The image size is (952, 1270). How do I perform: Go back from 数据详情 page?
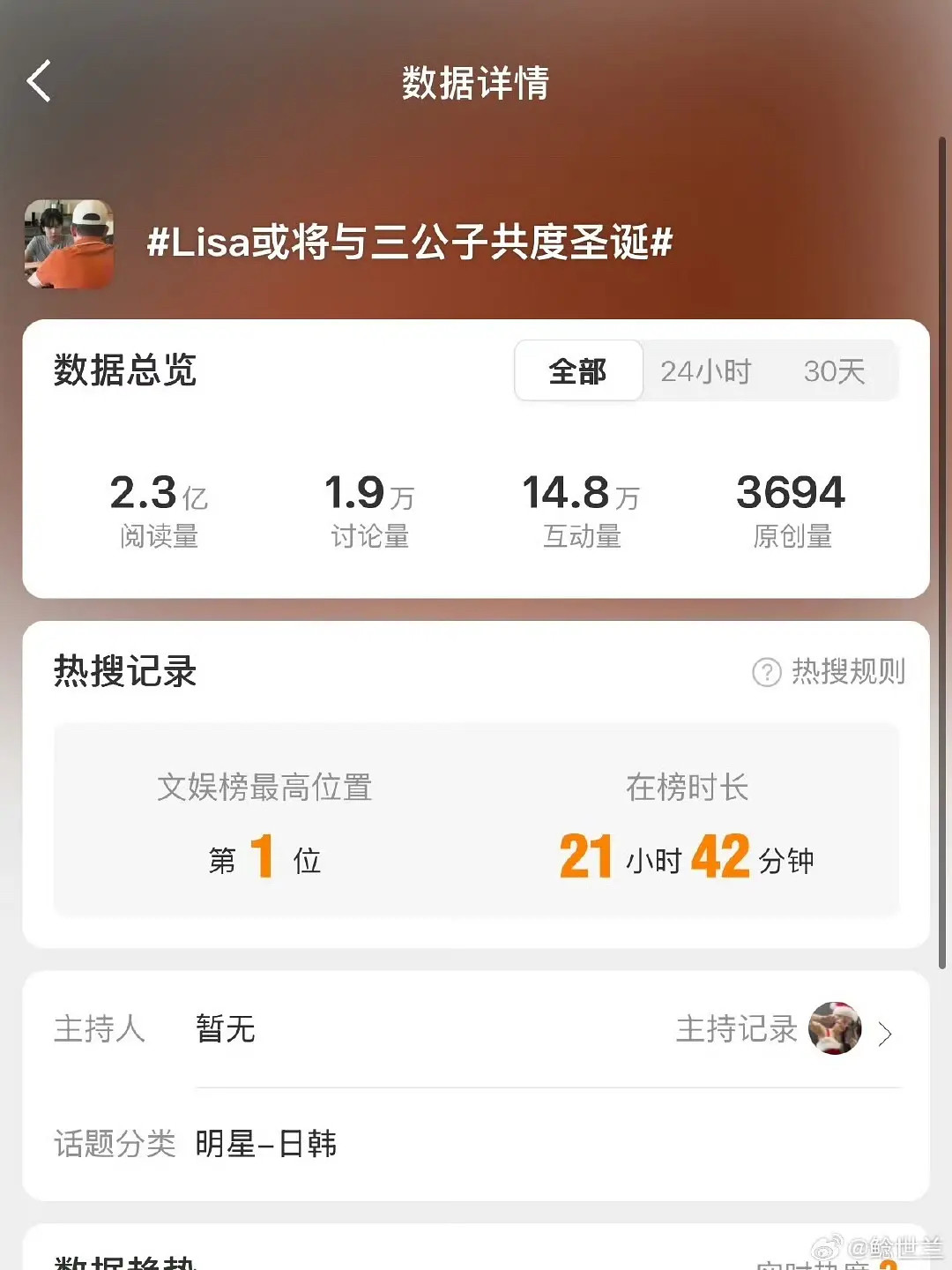coord(40,82)
